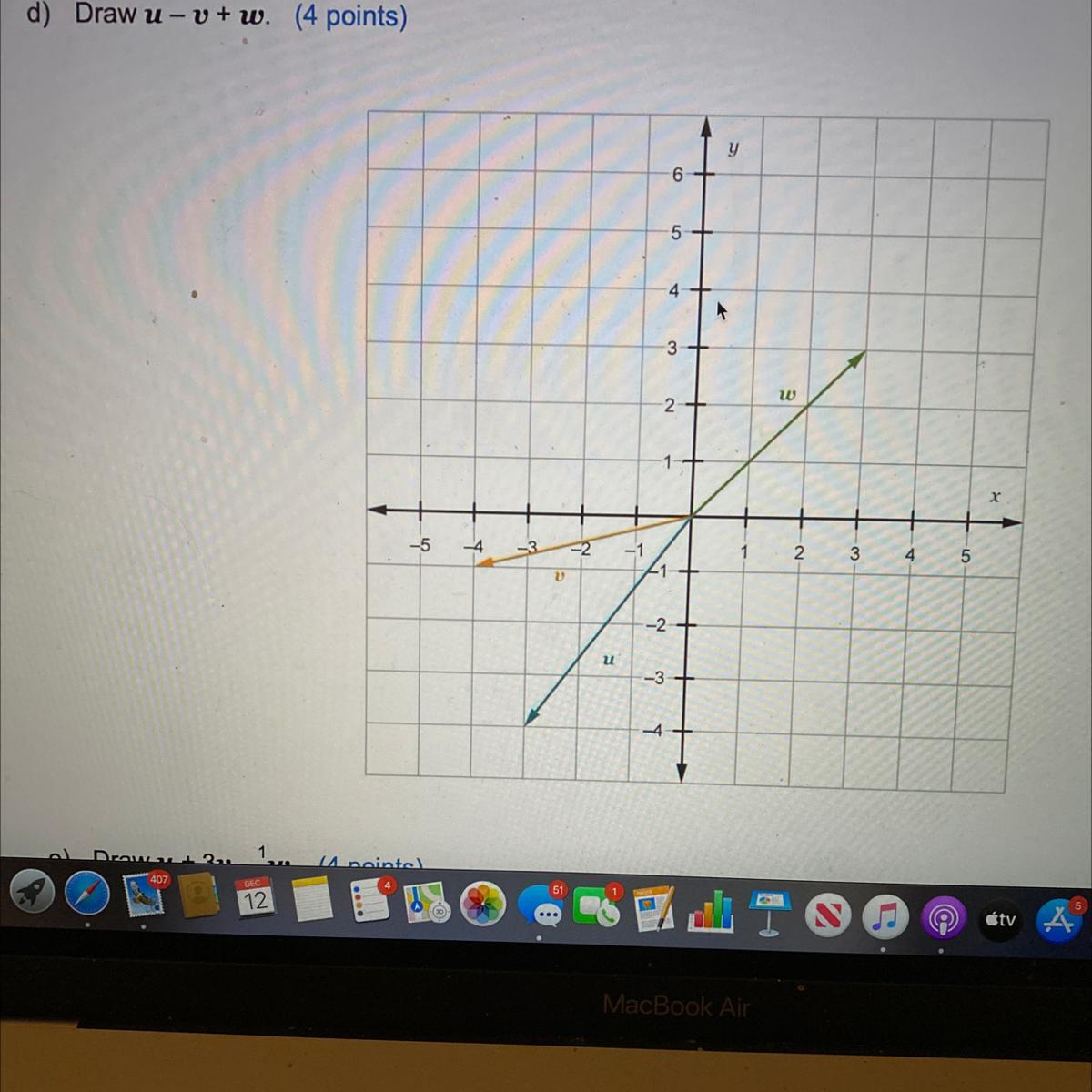Open Mail with 407 badge
Image resolution: width=1092 pixels, height=1092 pixels.
tap(144, 896)
